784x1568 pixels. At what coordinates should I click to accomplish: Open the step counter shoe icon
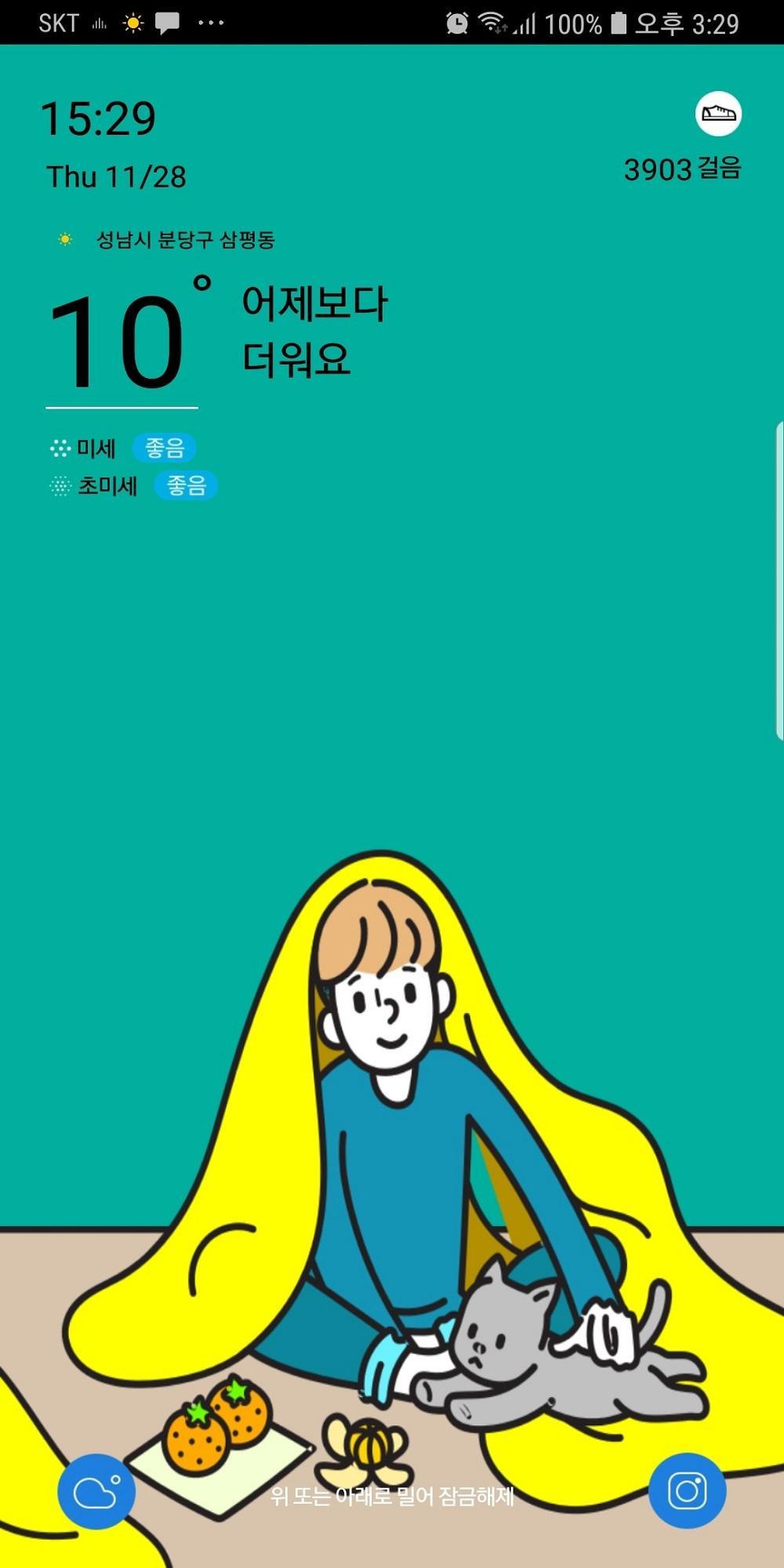[x=719, y=114]
